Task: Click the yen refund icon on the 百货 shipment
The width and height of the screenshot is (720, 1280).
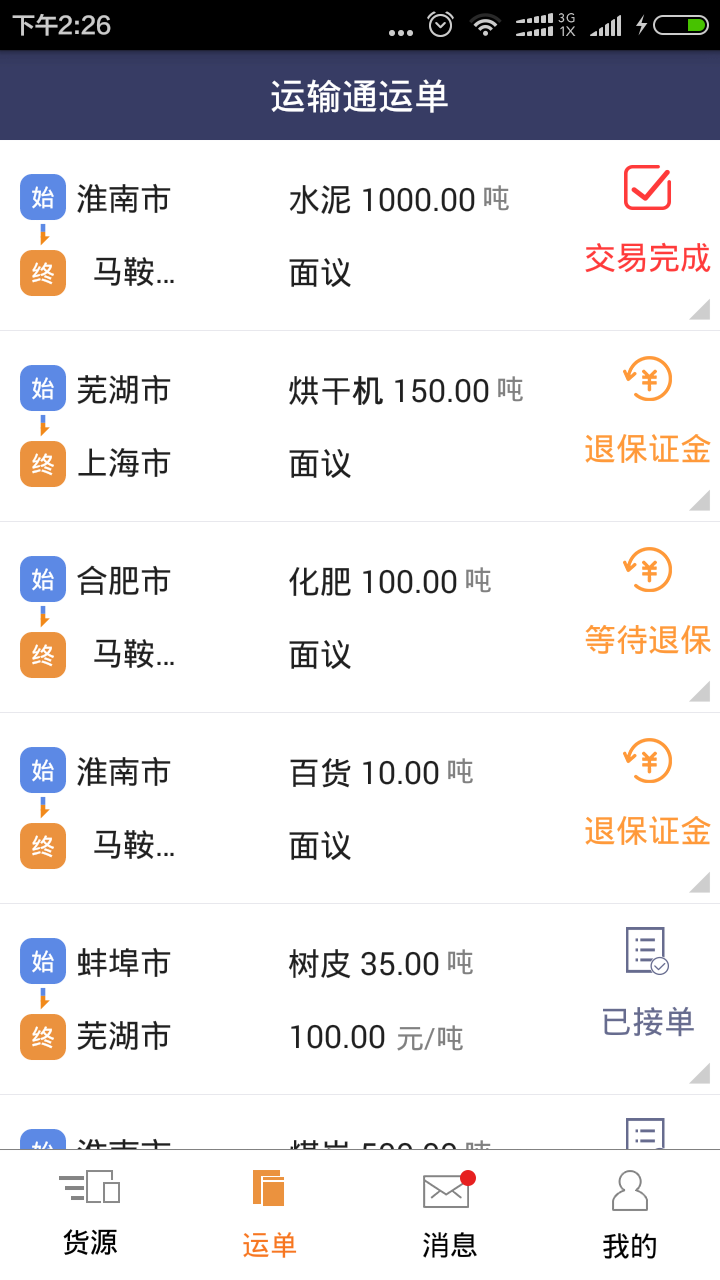Action: [x=648, y=761]
